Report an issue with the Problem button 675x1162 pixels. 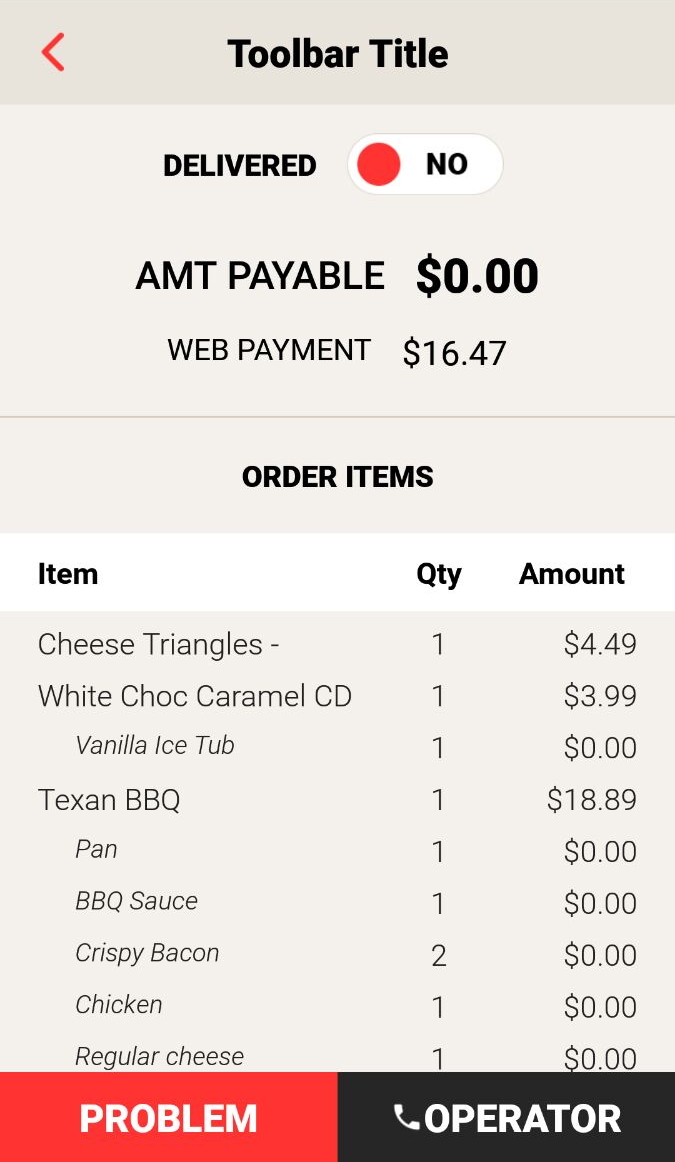(169, 1117)
